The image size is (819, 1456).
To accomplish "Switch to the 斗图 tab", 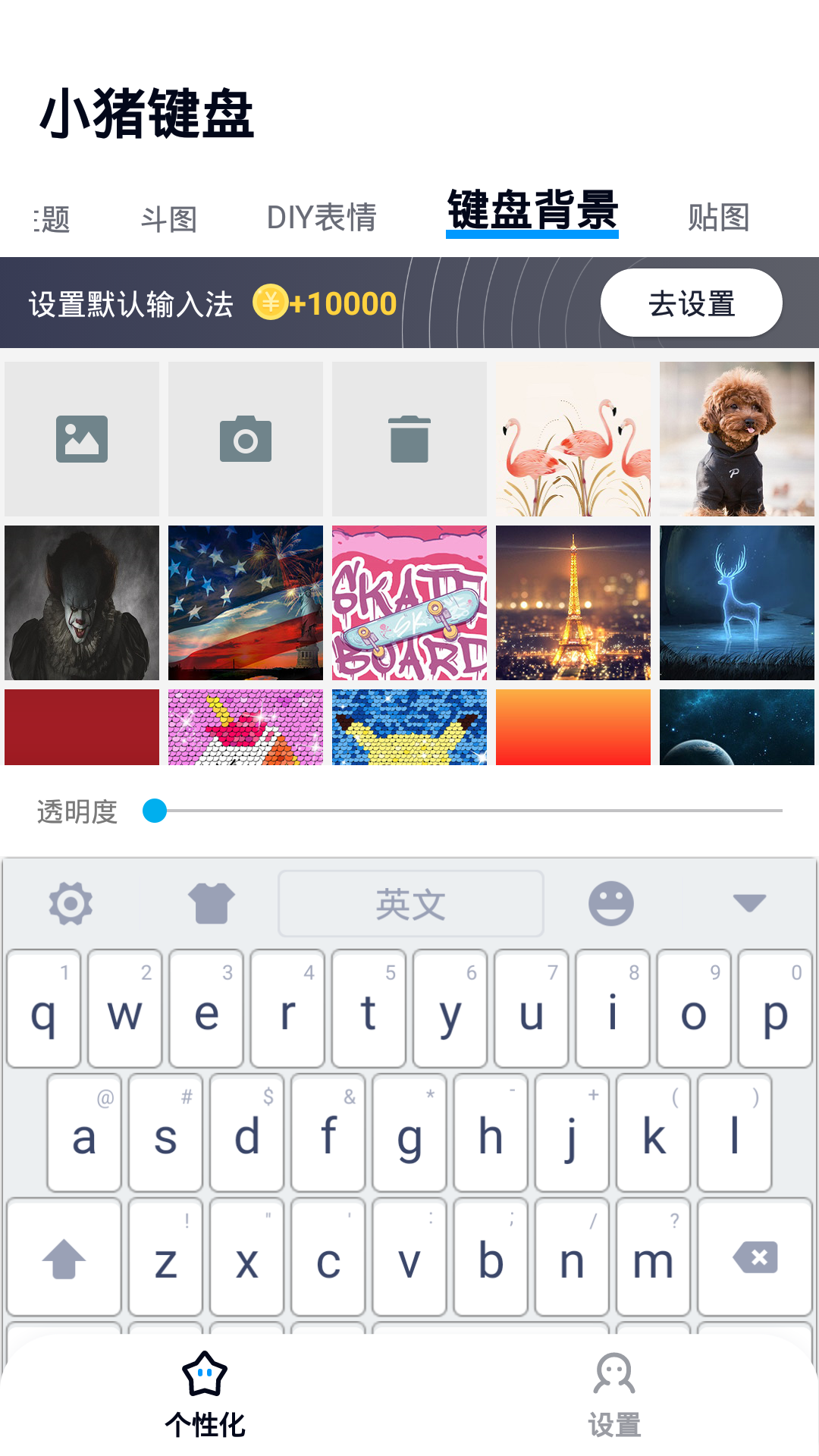I will click(169, 219).
